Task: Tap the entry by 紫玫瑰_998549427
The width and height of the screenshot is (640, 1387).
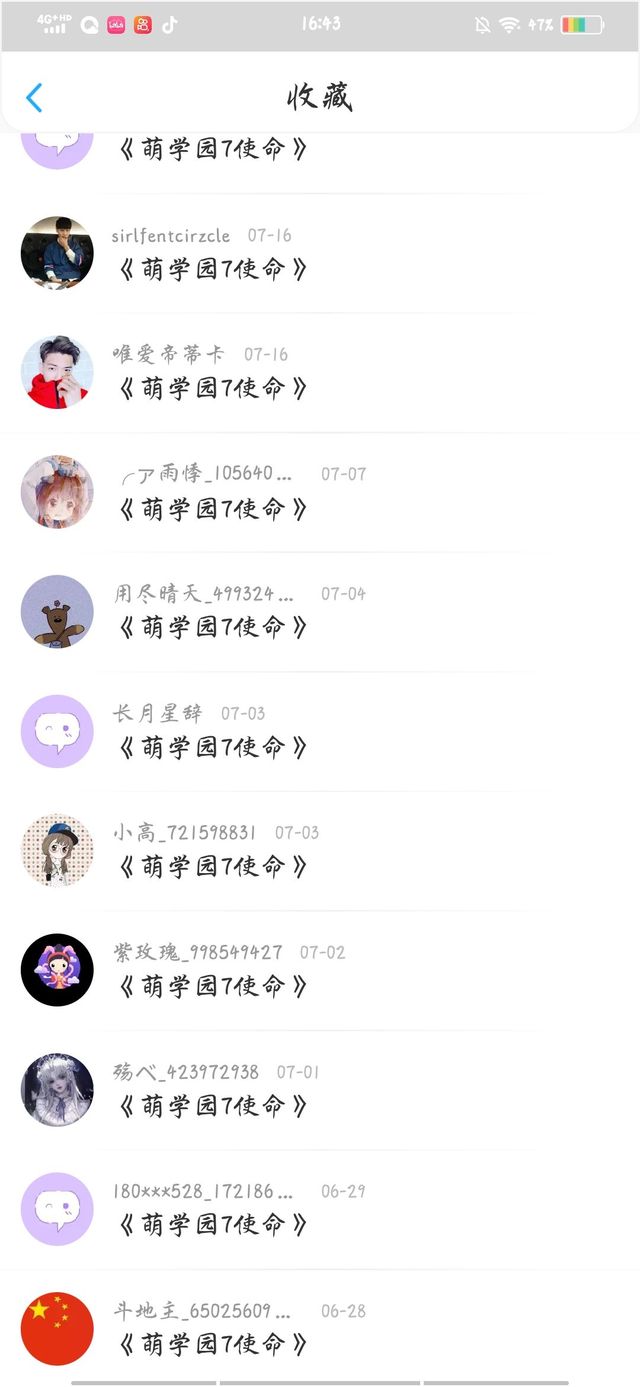Action: pyautogui.click(x=213, y=985)
